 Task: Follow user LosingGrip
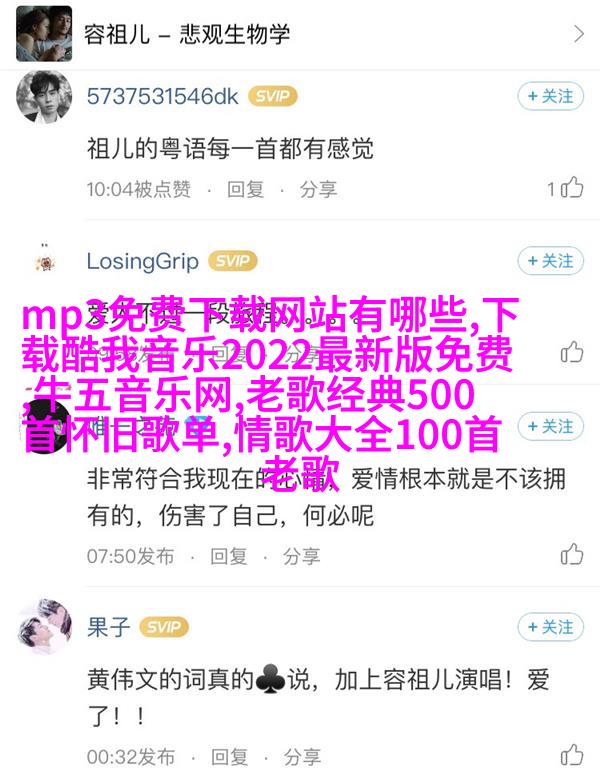[550, 261]
